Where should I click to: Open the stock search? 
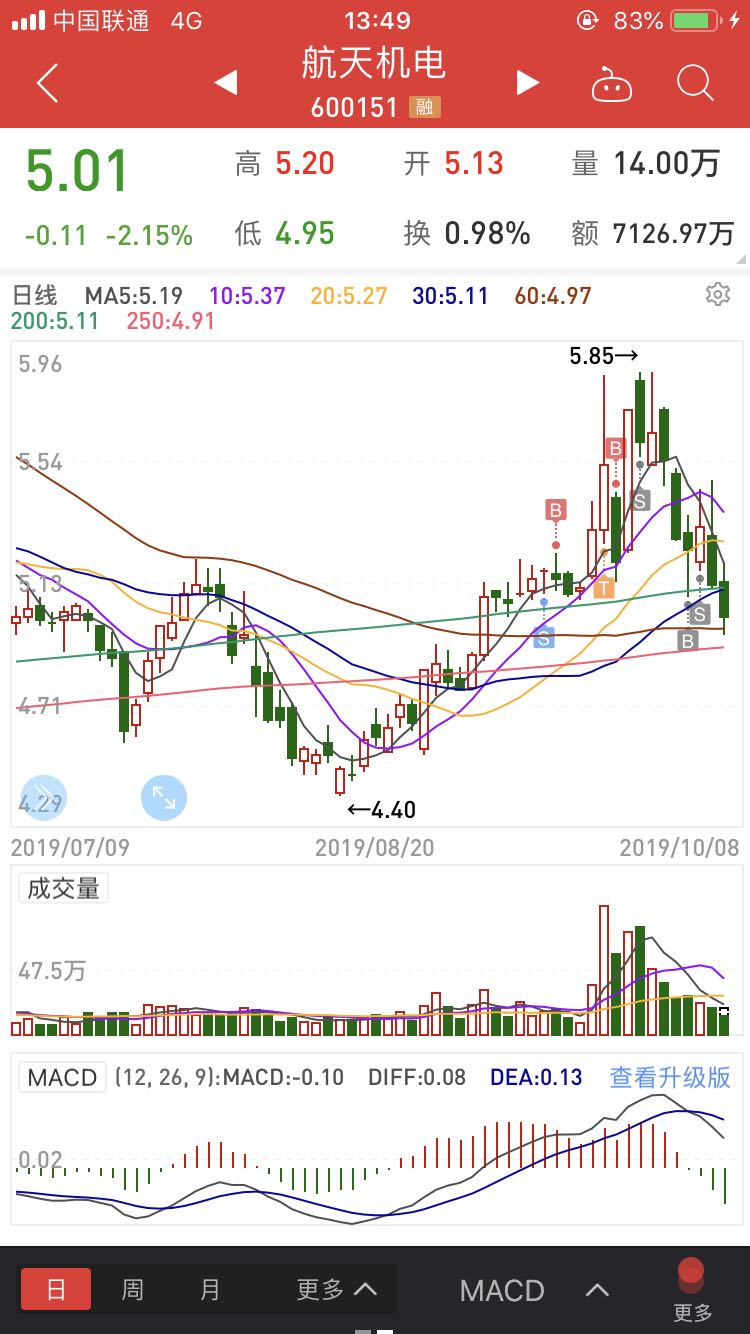coord(694,84)
